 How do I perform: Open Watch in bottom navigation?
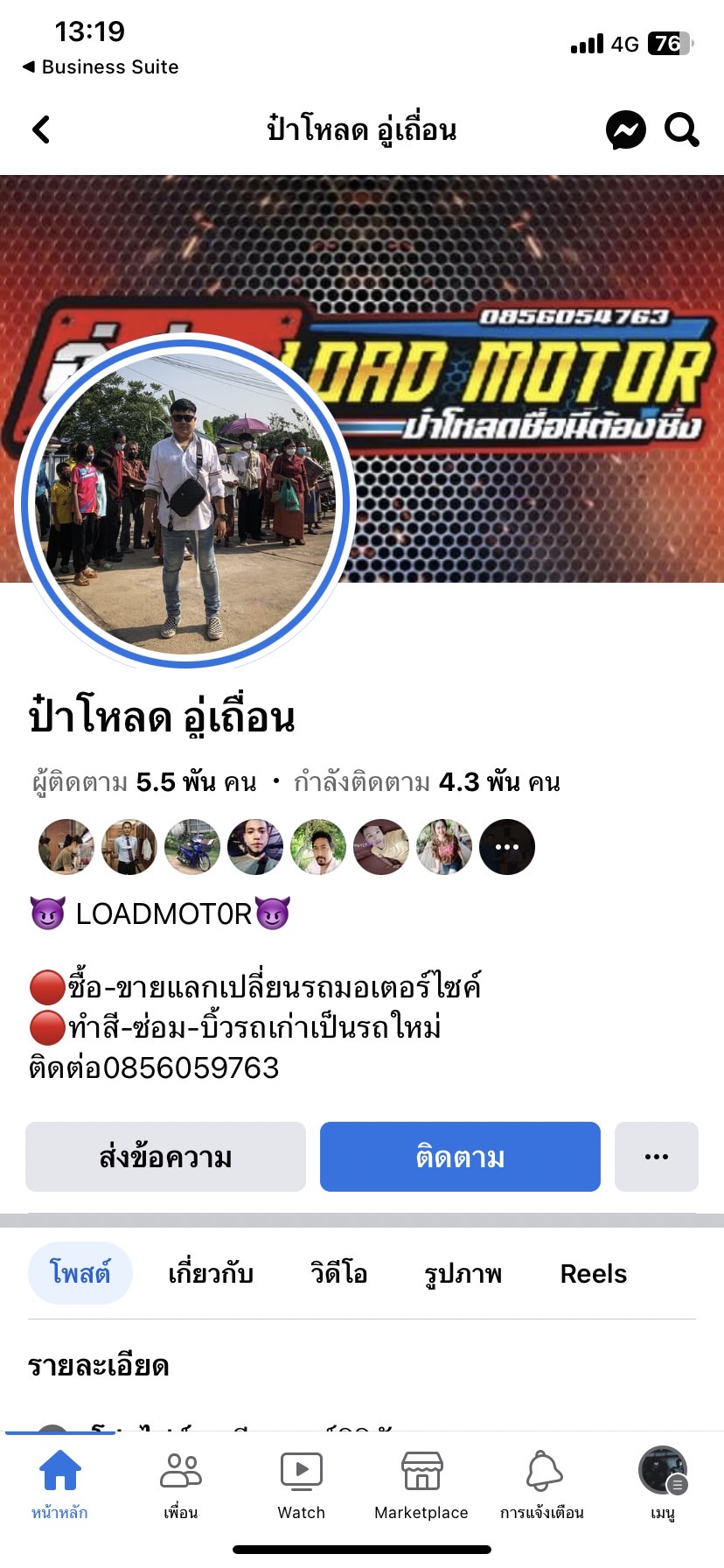[301, 1484]
